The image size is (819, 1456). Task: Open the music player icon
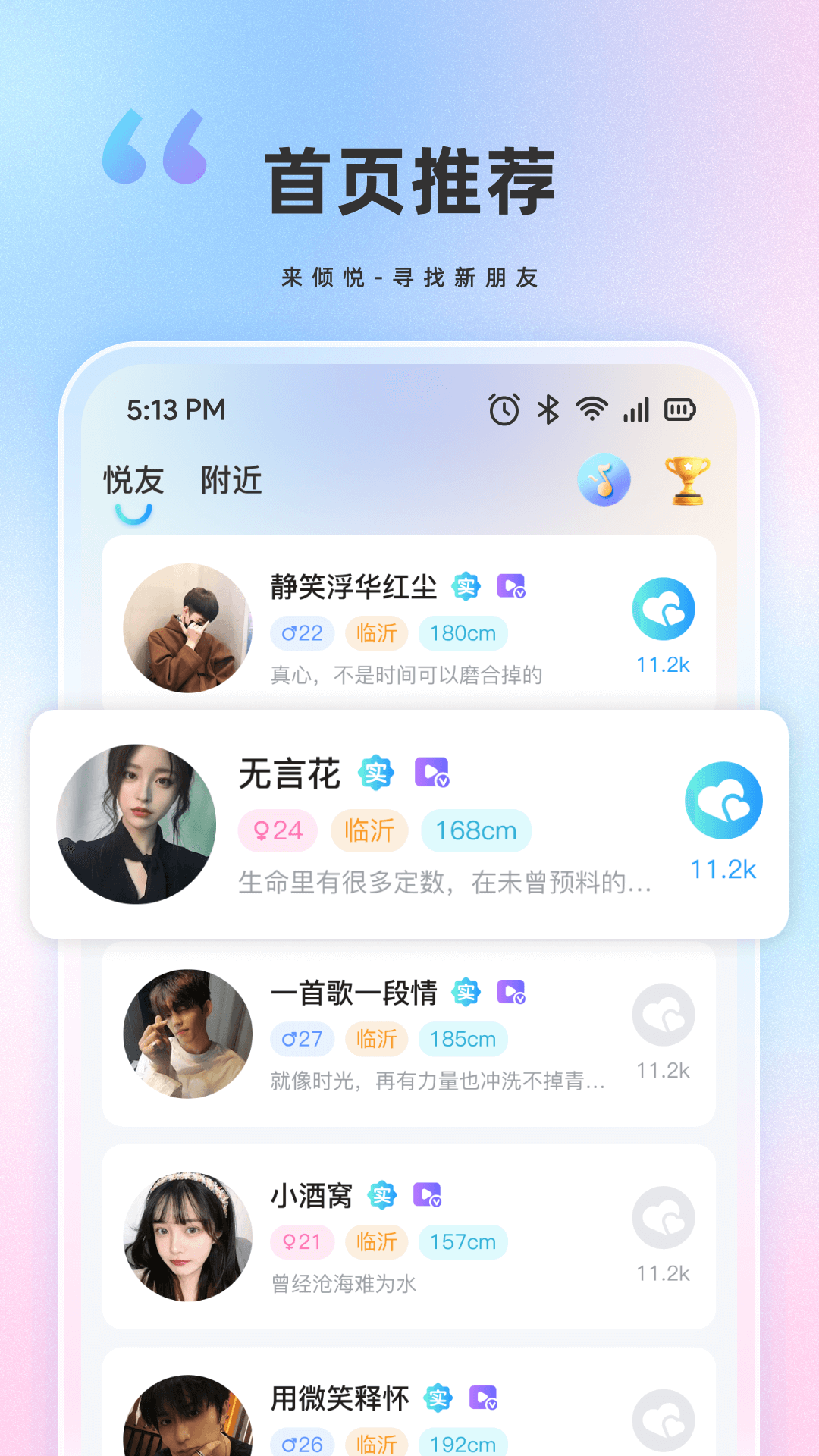pos(604,480)
